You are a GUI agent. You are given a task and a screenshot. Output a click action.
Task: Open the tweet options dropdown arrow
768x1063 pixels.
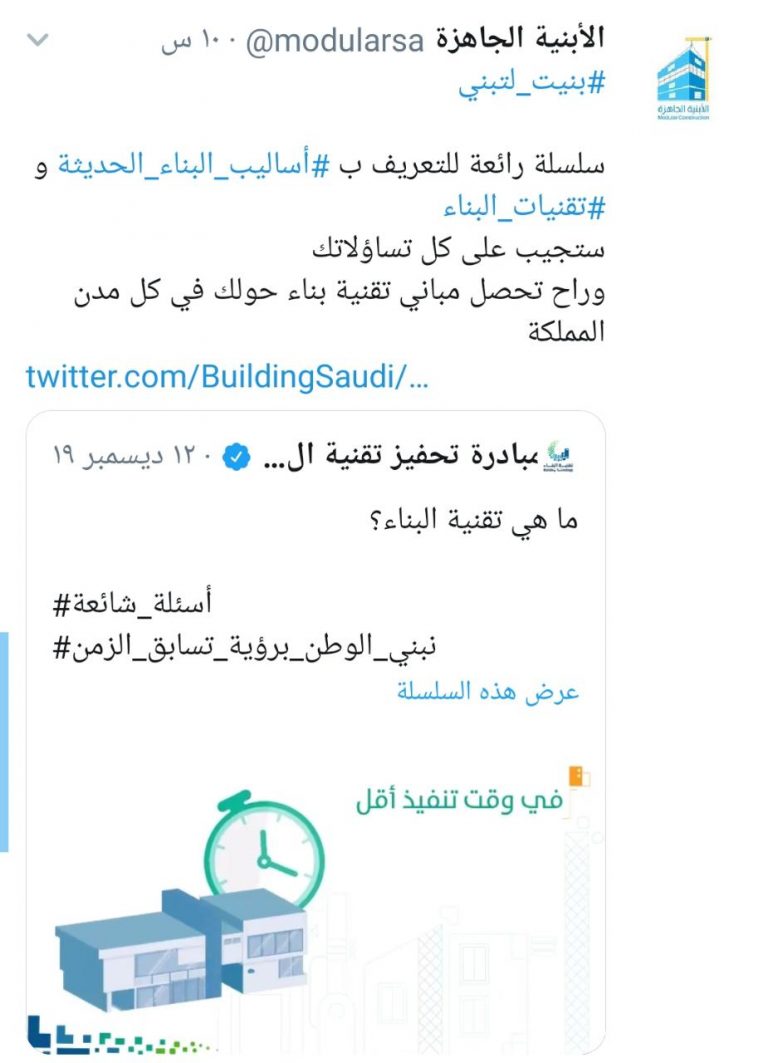tap(37, 41)
